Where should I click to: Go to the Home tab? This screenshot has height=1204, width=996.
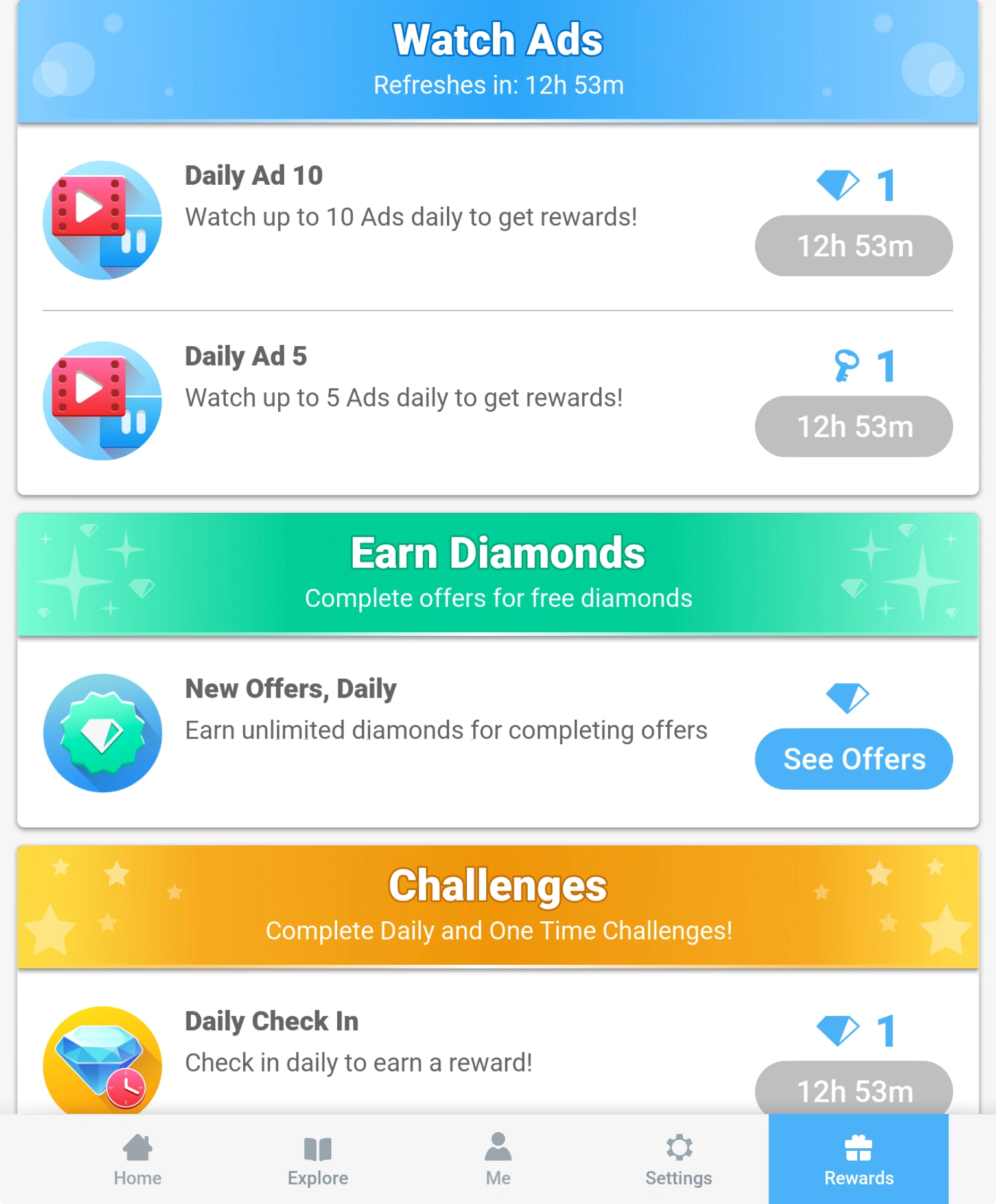137,1159
